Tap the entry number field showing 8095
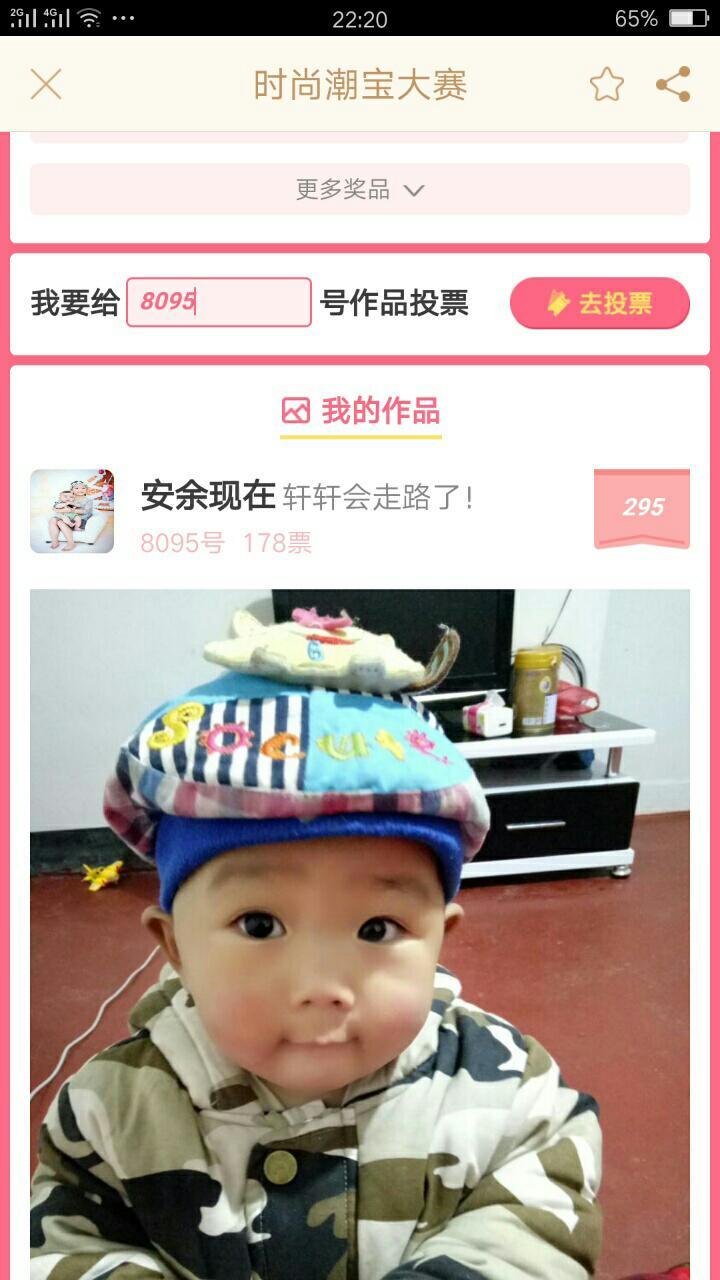This screenshot has height=1280, width=720. [x=219, y=302]
